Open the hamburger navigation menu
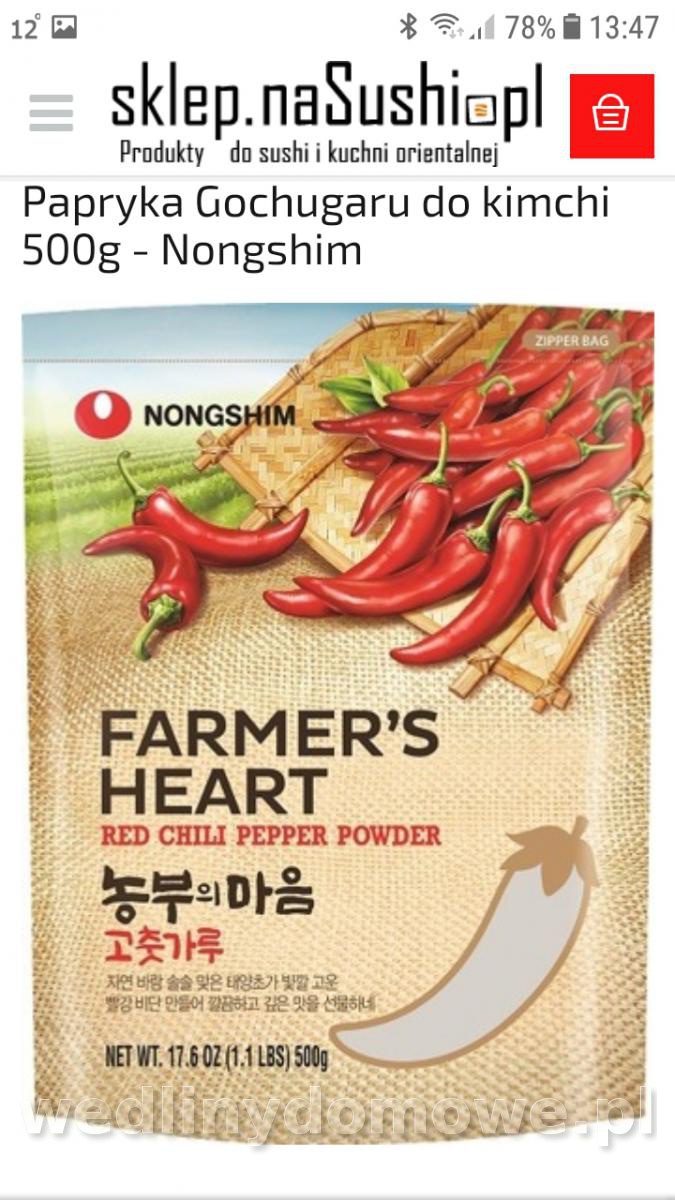Image resolution: width=675 pixels, height=1200 pixels. tap(51, 113)
